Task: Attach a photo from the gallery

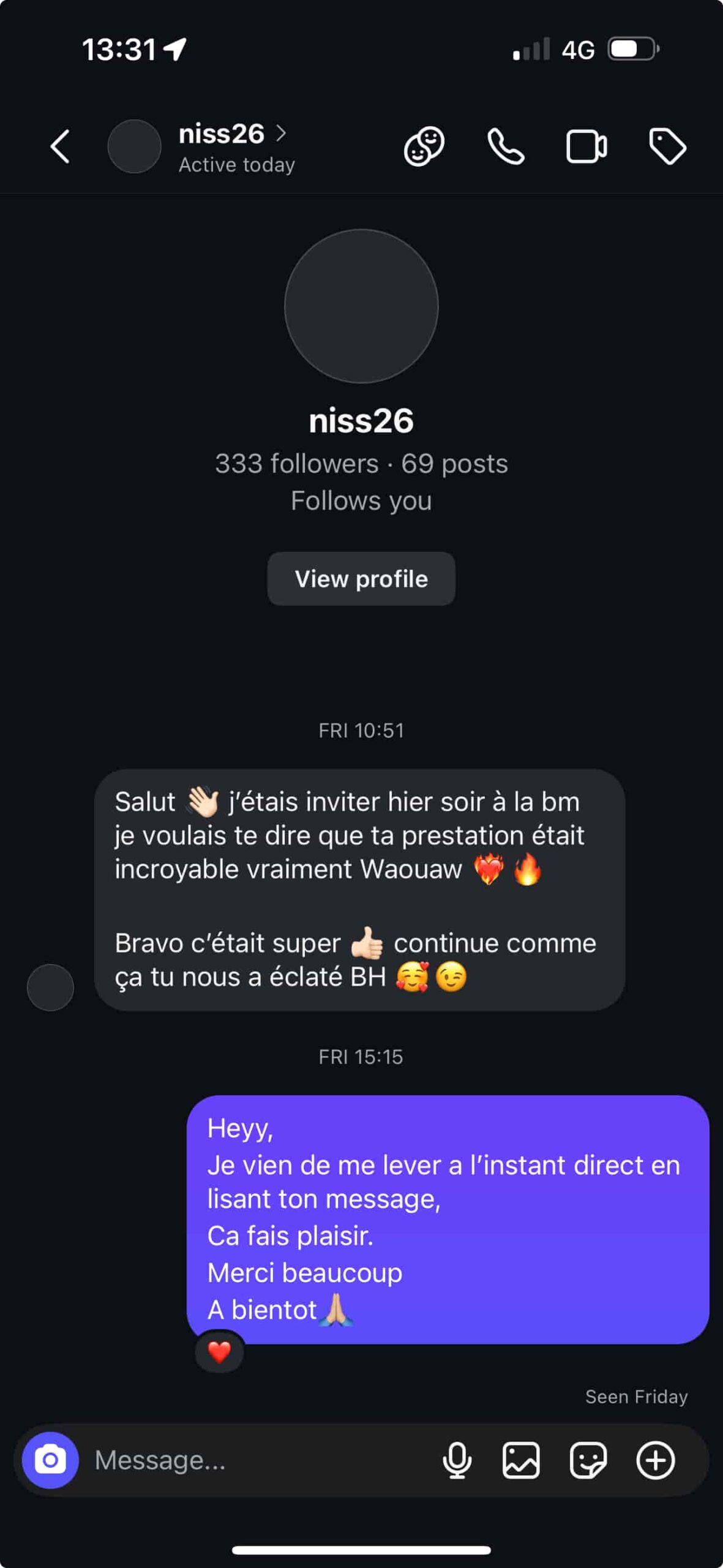Action: pos(521,1460)
